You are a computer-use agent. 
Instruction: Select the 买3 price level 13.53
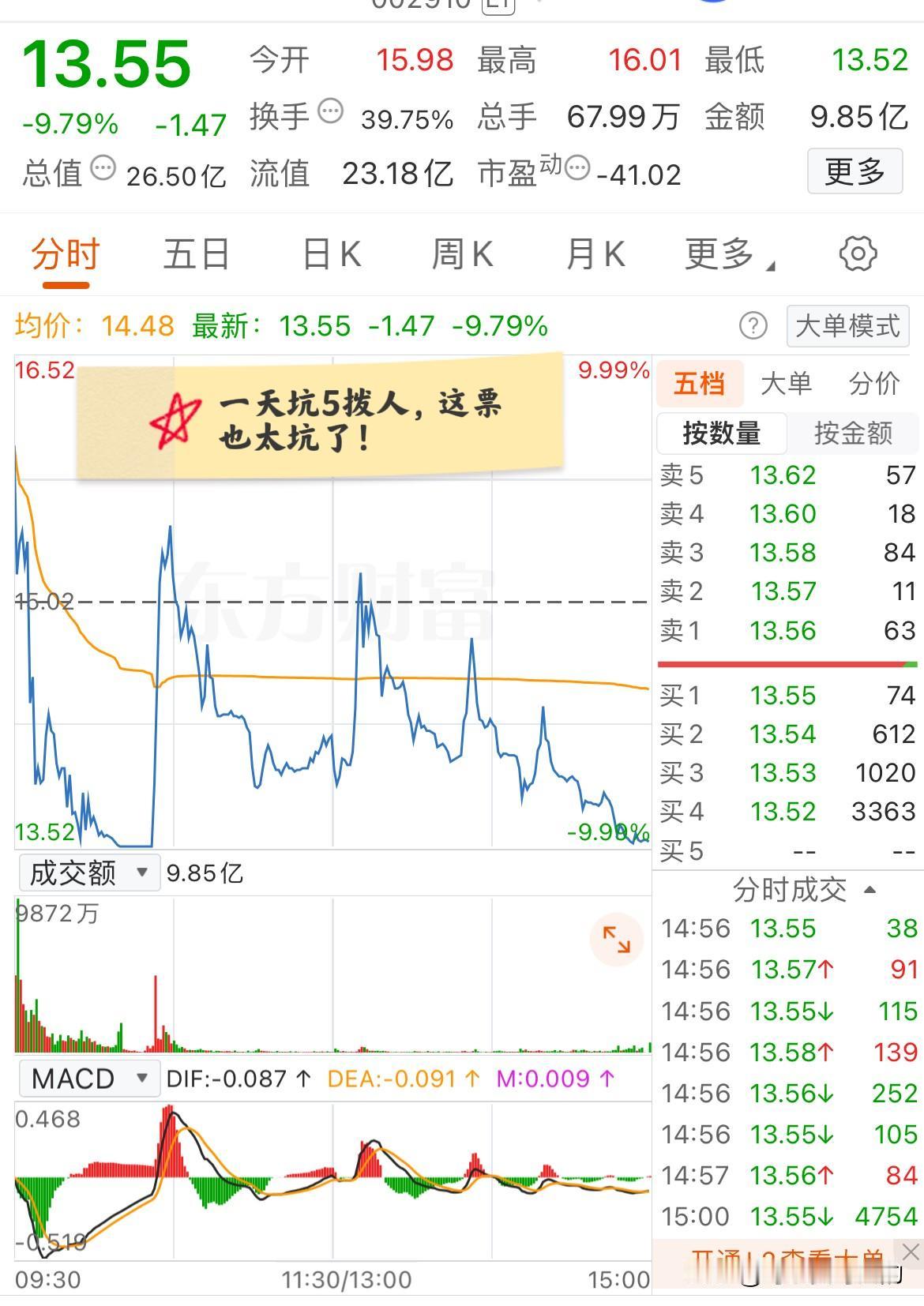pos(786,772)
